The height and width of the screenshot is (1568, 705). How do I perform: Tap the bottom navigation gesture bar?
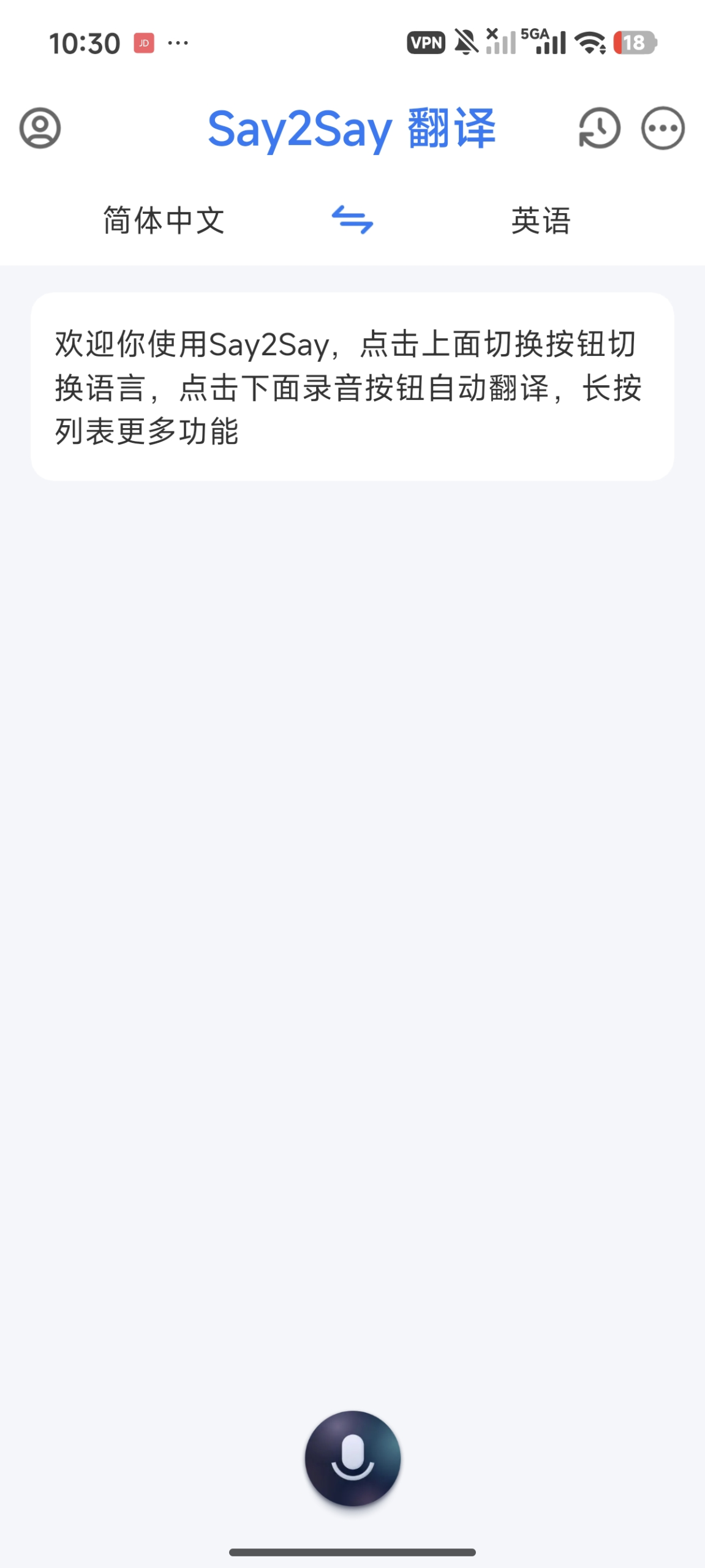click(353, 1551)
